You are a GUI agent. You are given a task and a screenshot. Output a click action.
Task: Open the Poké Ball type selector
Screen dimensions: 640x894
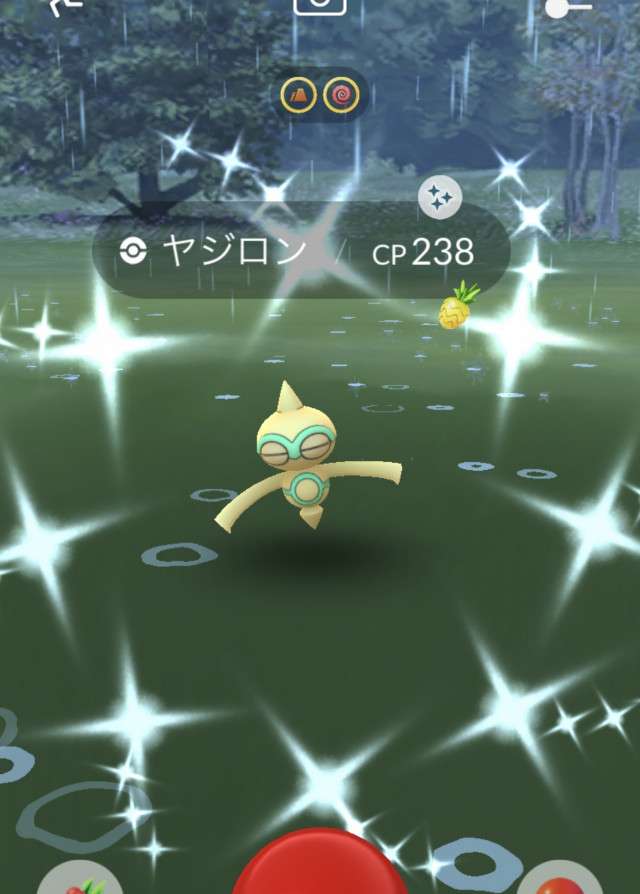point(565,881)
